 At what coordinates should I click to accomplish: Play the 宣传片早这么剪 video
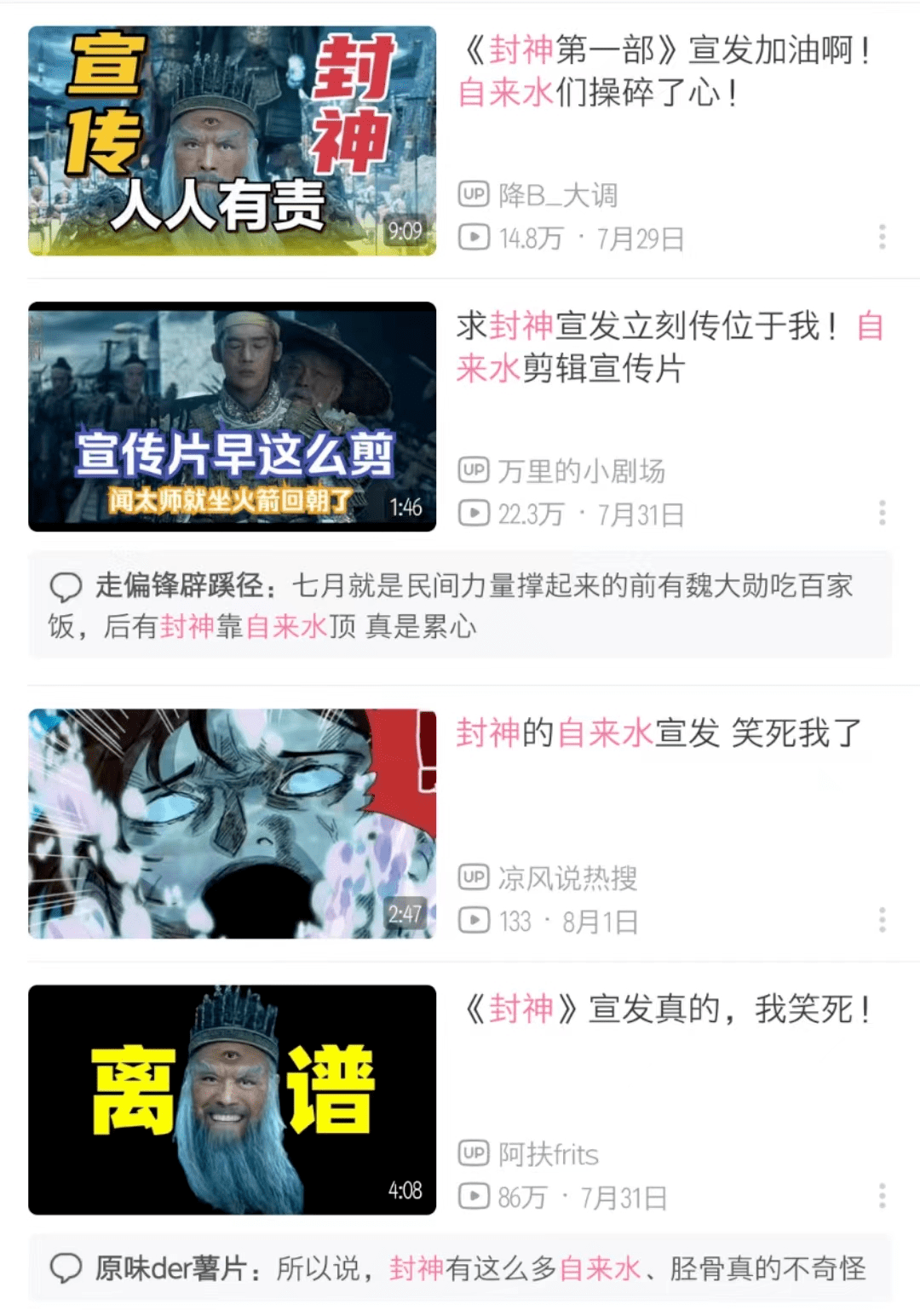232,417
